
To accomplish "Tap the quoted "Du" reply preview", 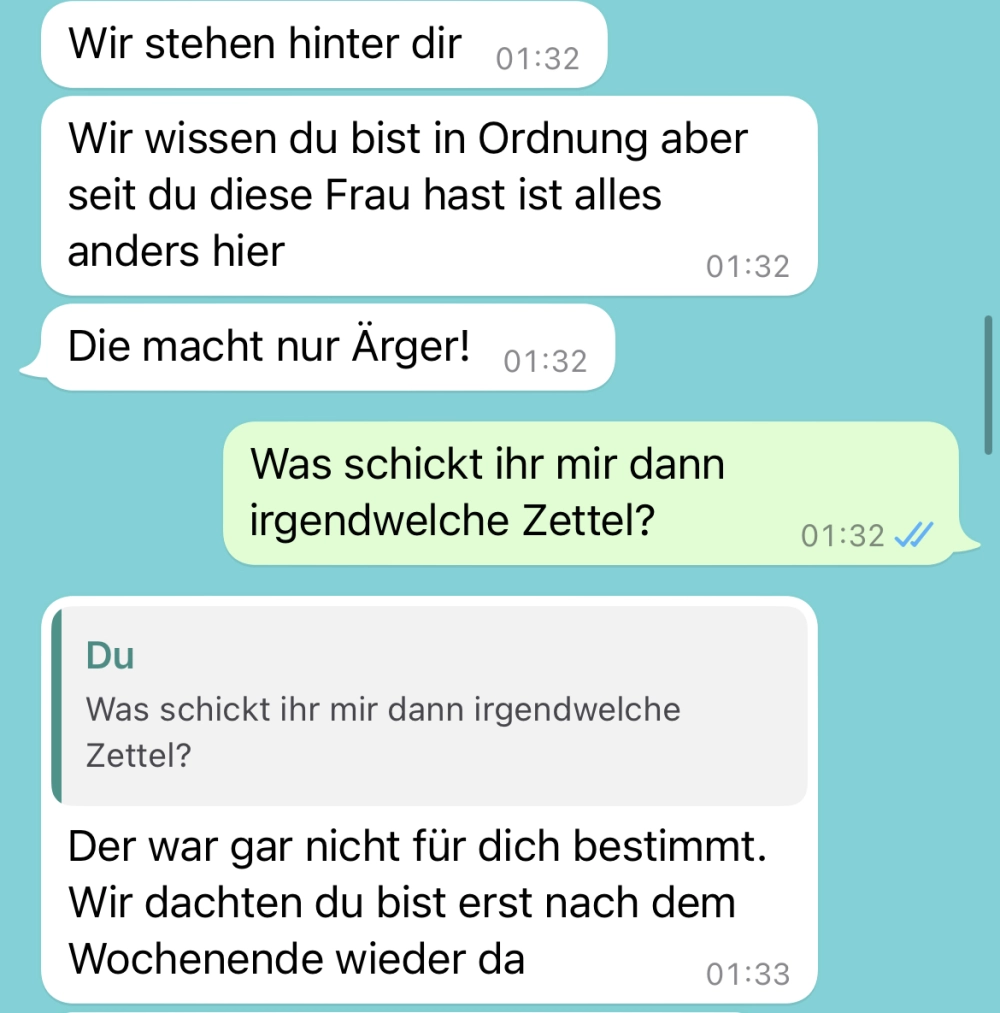I will (x=430, y=705).
